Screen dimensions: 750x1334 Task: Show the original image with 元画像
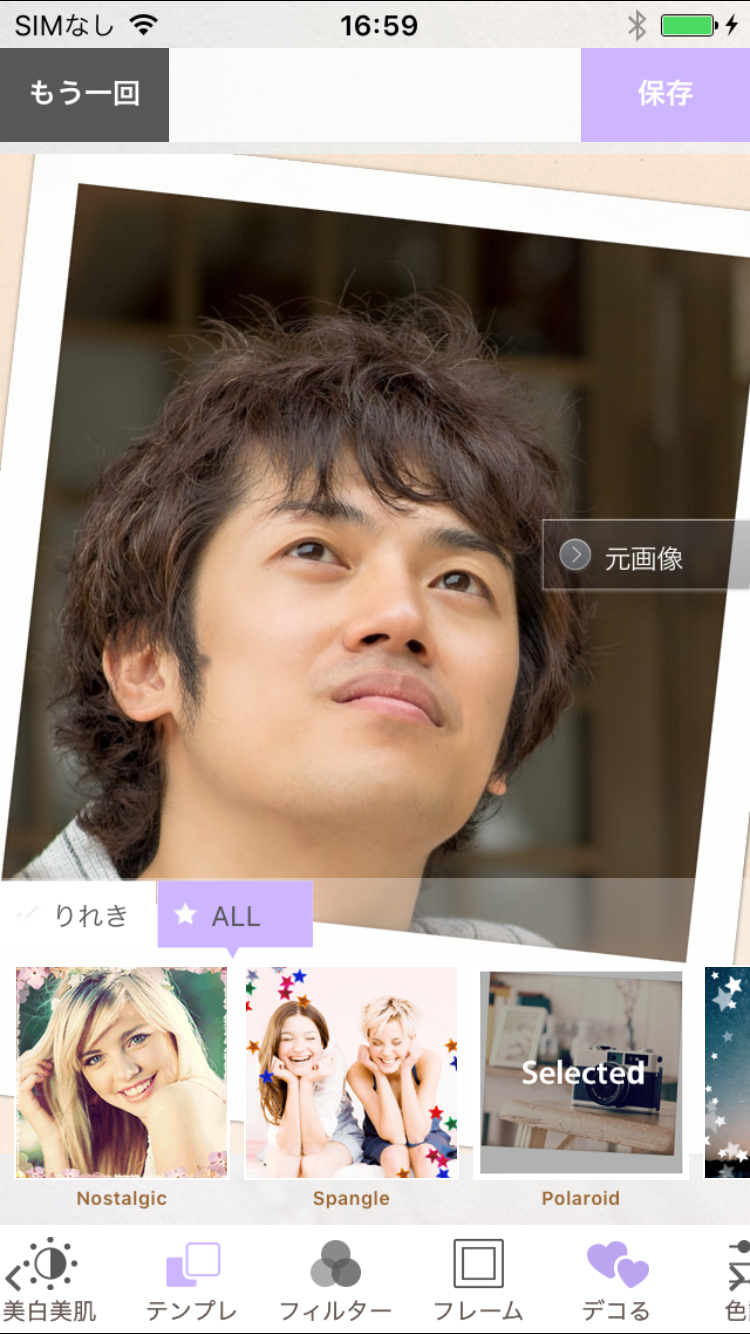[643, 555]
